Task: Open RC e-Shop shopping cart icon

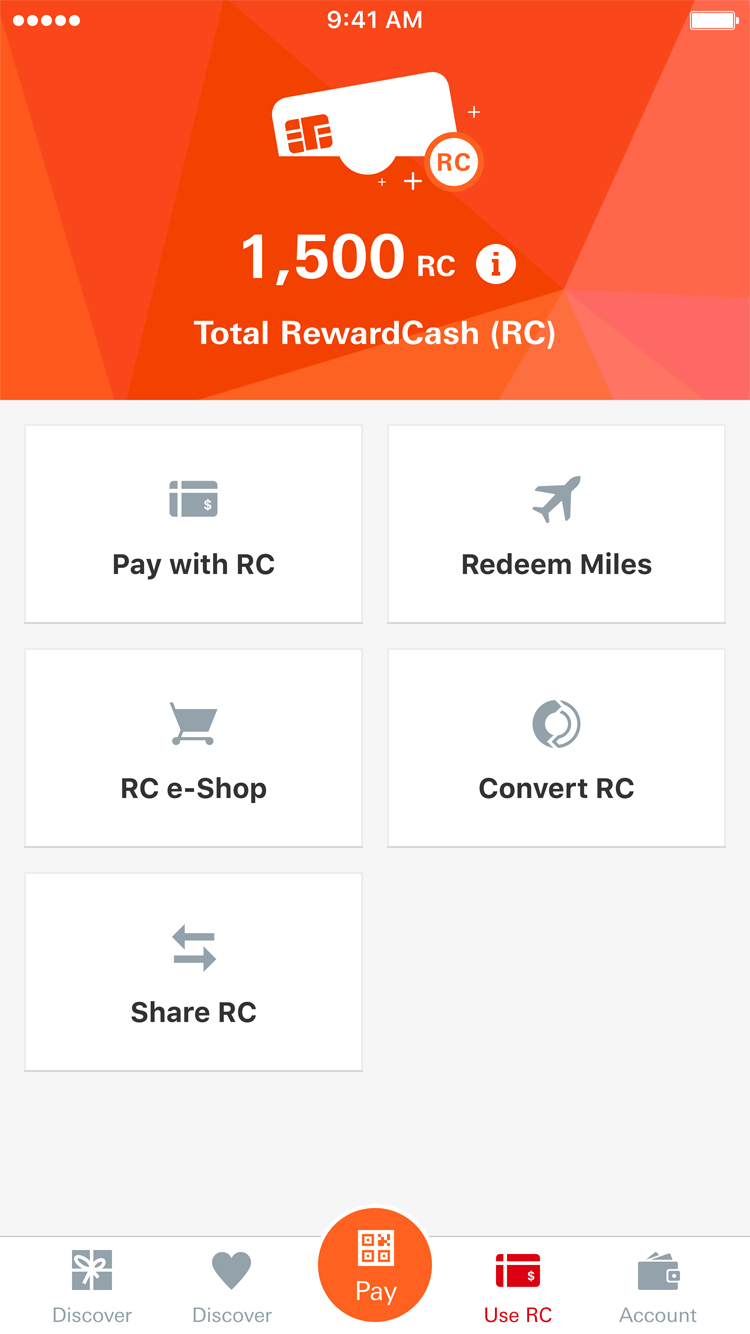Action: tap(193, 723)
